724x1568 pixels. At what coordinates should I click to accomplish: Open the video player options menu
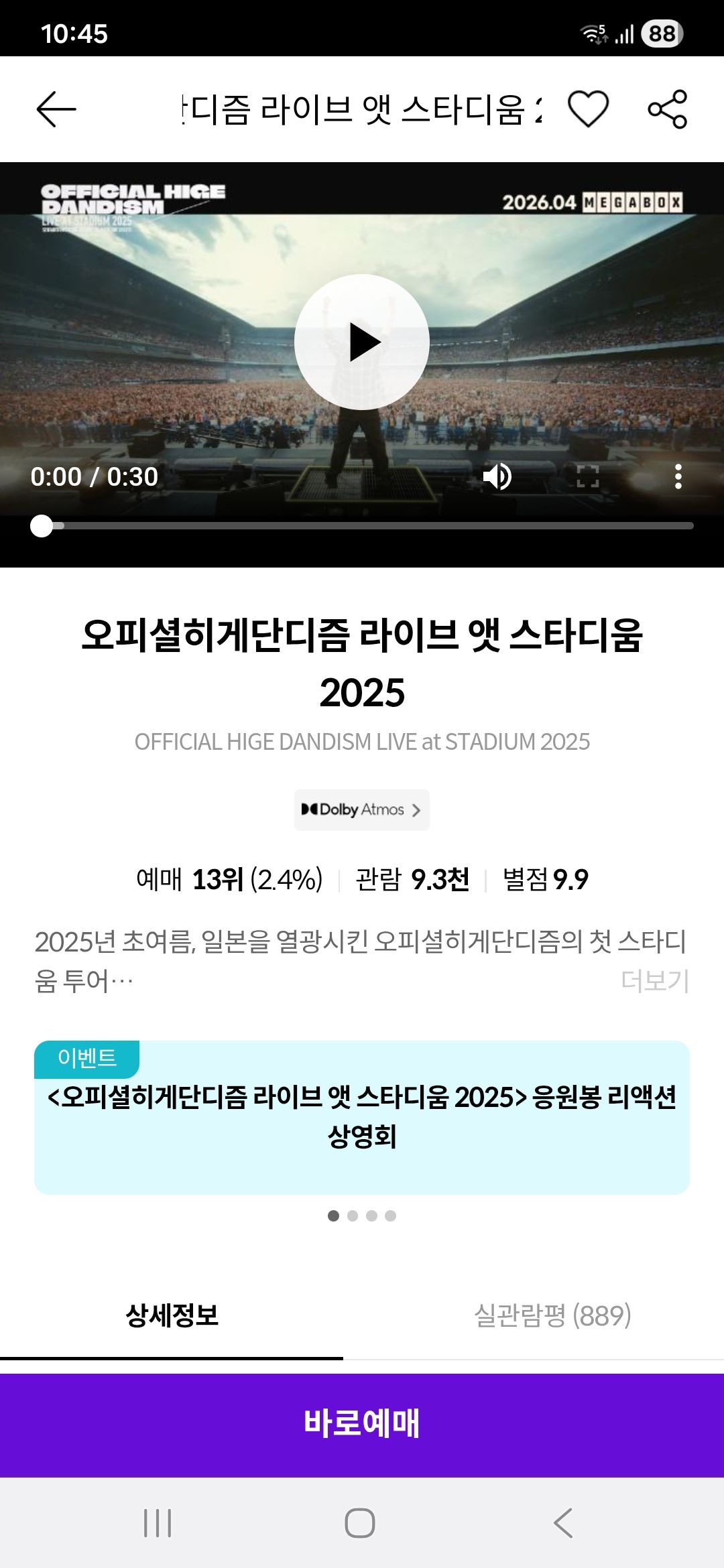pos(679,476)
